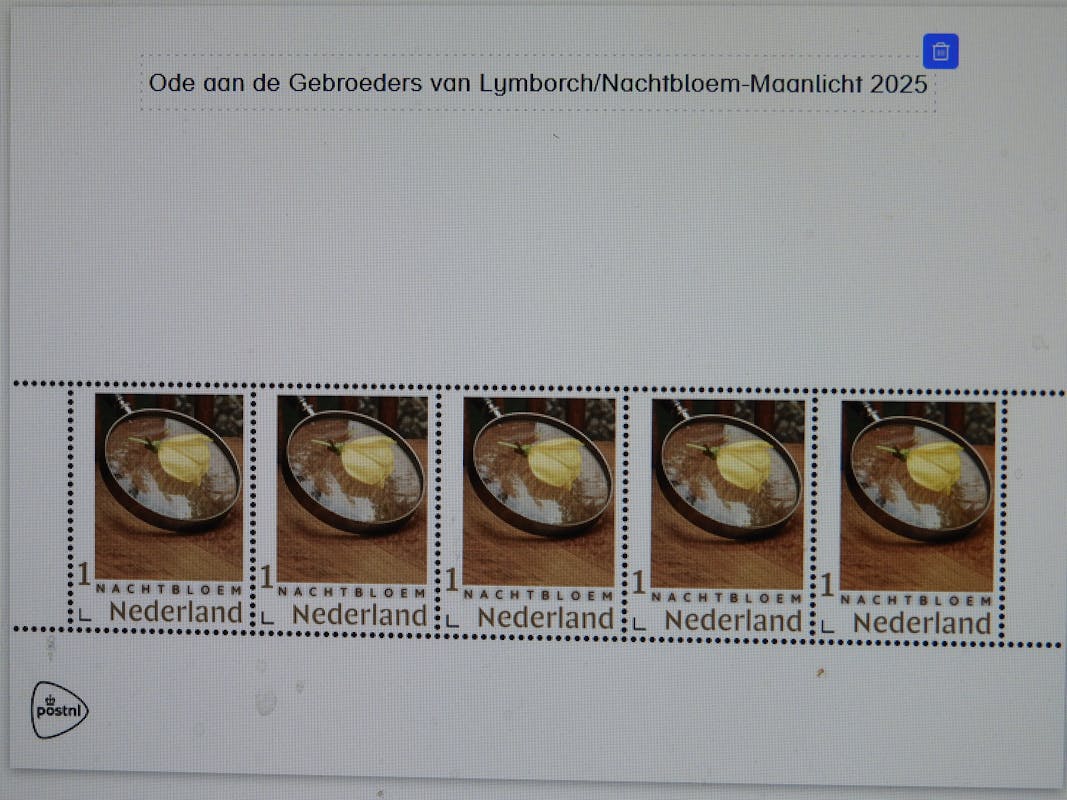The width and height of the screenshot is (1067, 800).
Task: Edit the 'Ode aan de Gebroeders' title field
Action: 537,83
